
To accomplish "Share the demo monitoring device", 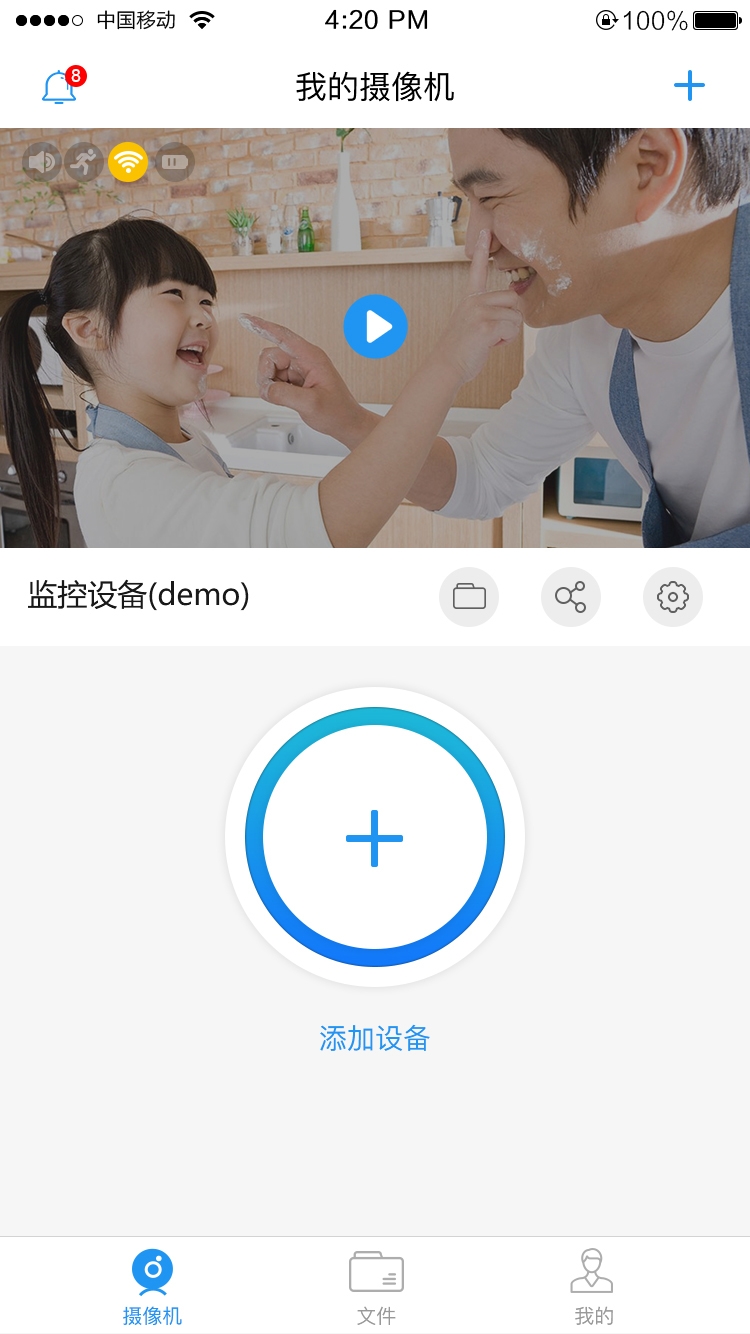I will [571, 597].
